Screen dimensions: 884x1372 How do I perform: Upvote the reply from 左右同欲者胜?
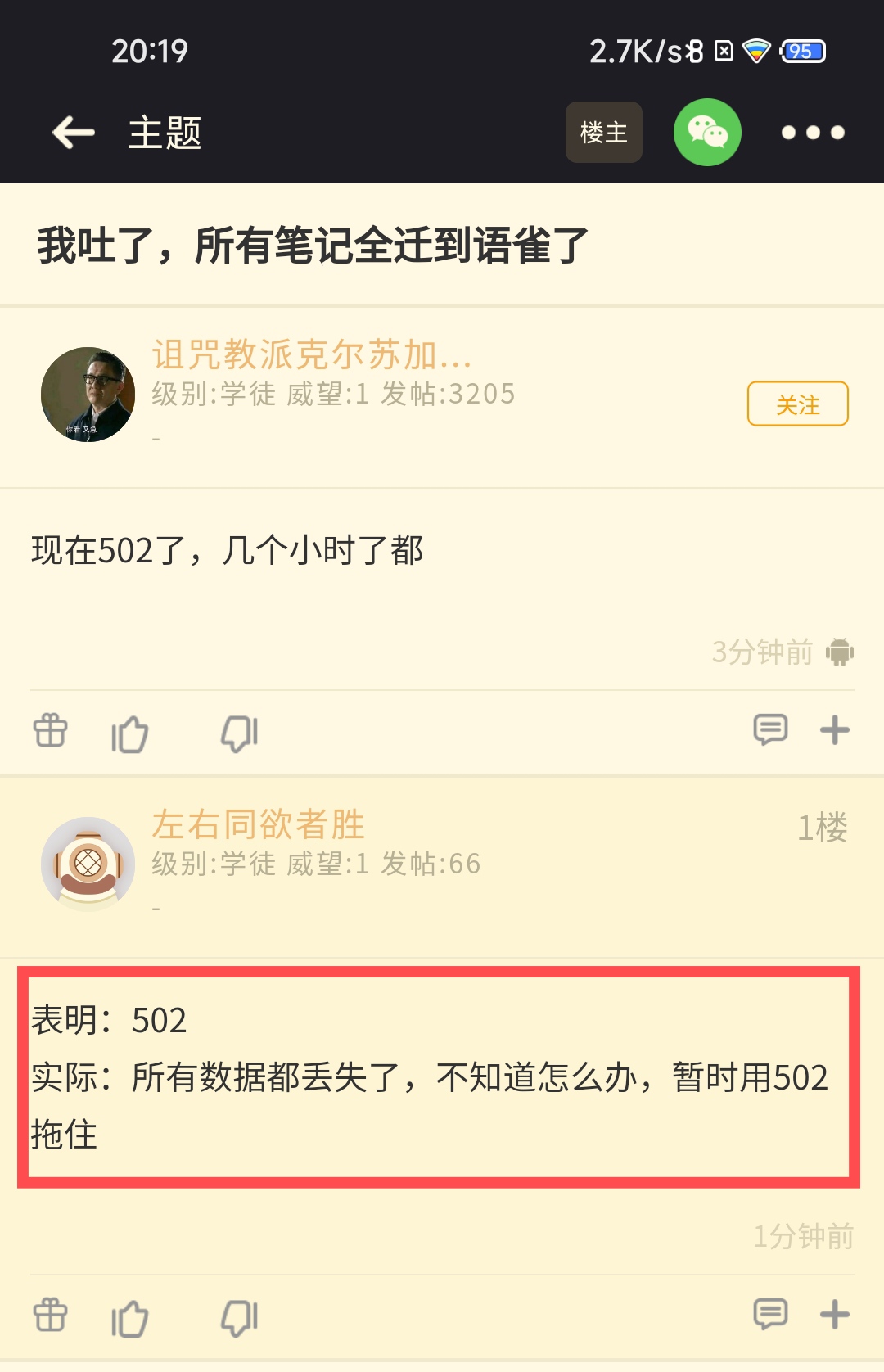point(129,1318)
